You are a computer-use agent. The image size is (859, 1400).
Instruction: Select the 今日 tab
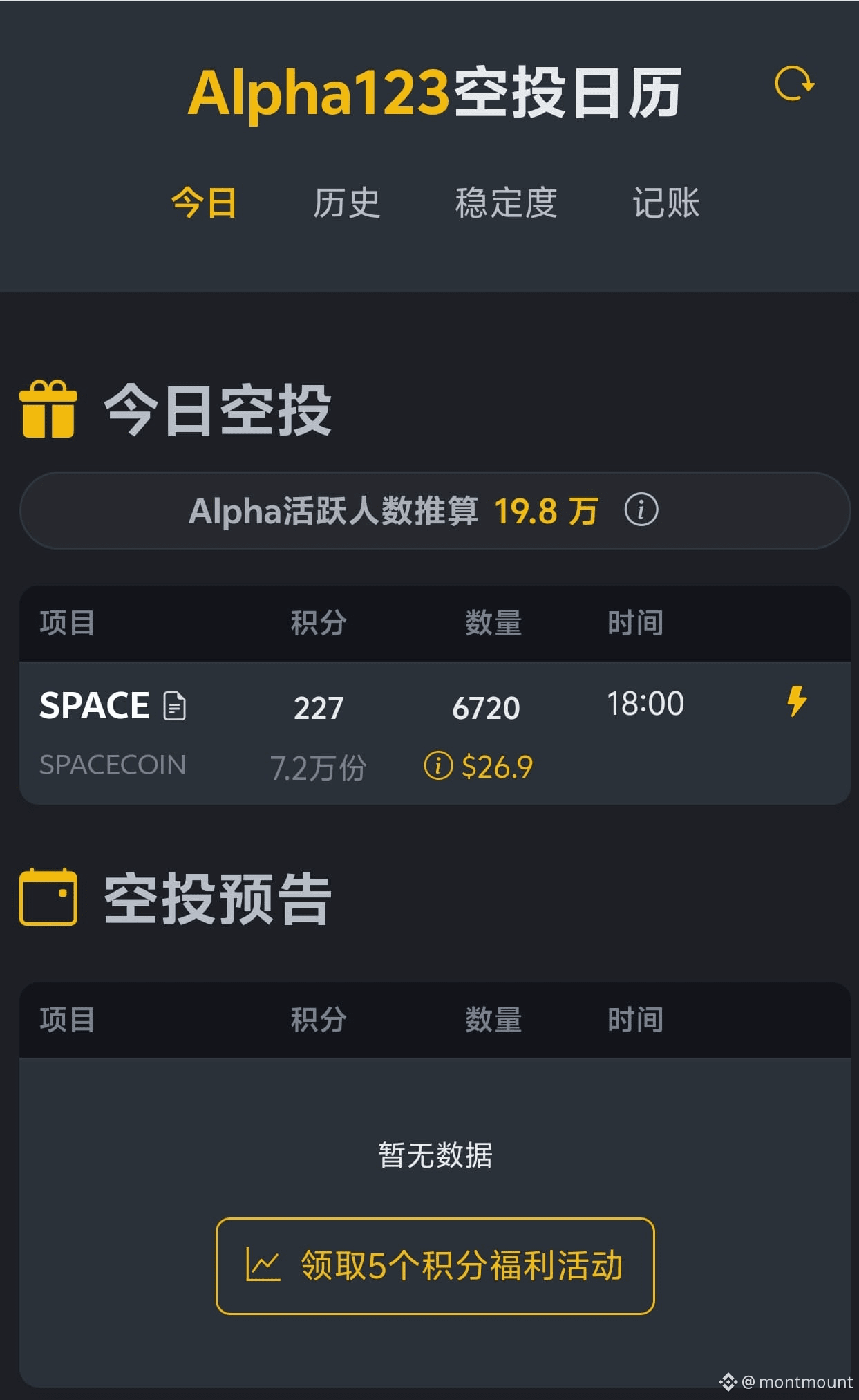(x=203, y=201)
